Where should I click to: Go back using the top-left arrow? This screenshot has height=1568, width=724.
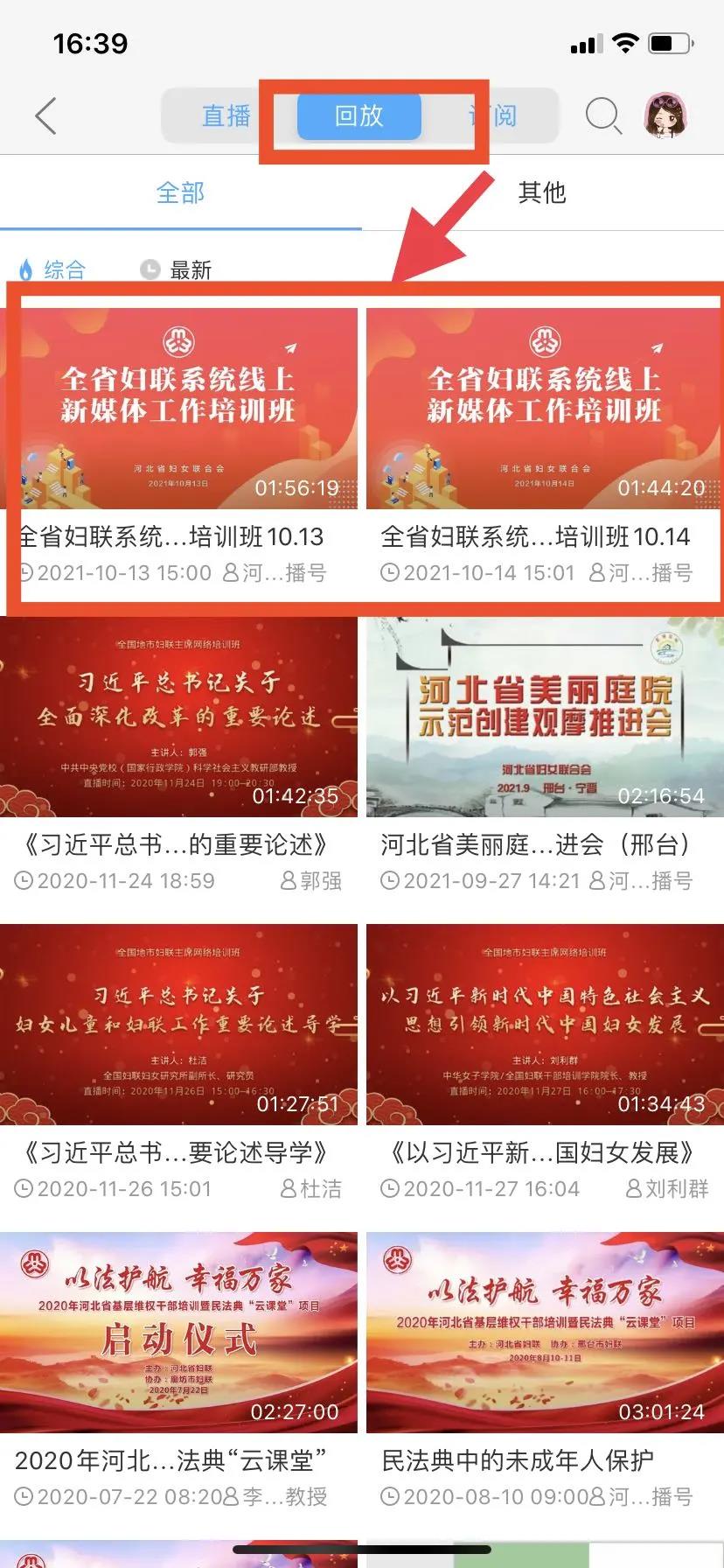tap(45, 115)
